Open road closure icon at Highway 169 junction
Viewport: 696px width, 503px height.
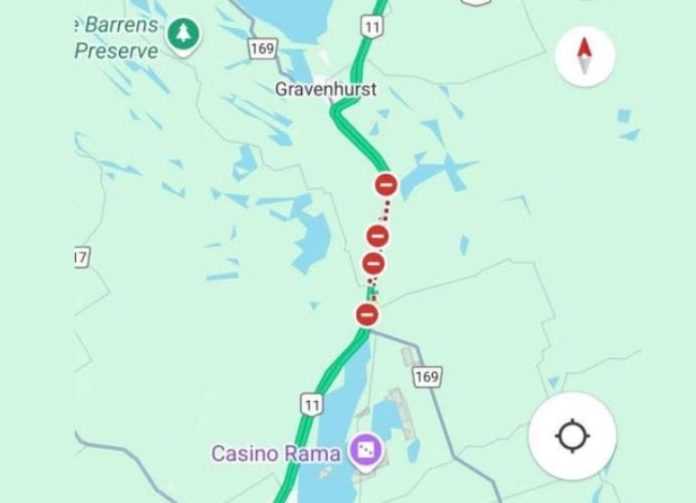(x=367, y=315)
